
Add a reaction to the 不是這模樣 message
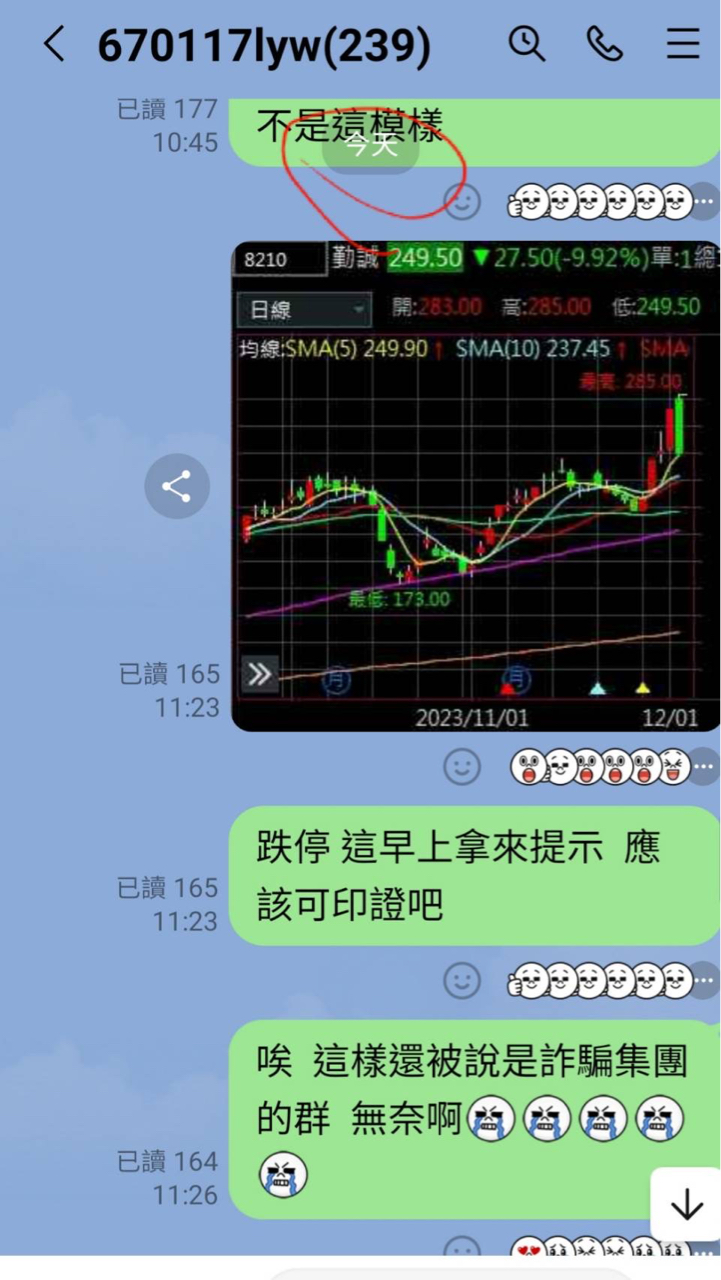tap(462, 202)
